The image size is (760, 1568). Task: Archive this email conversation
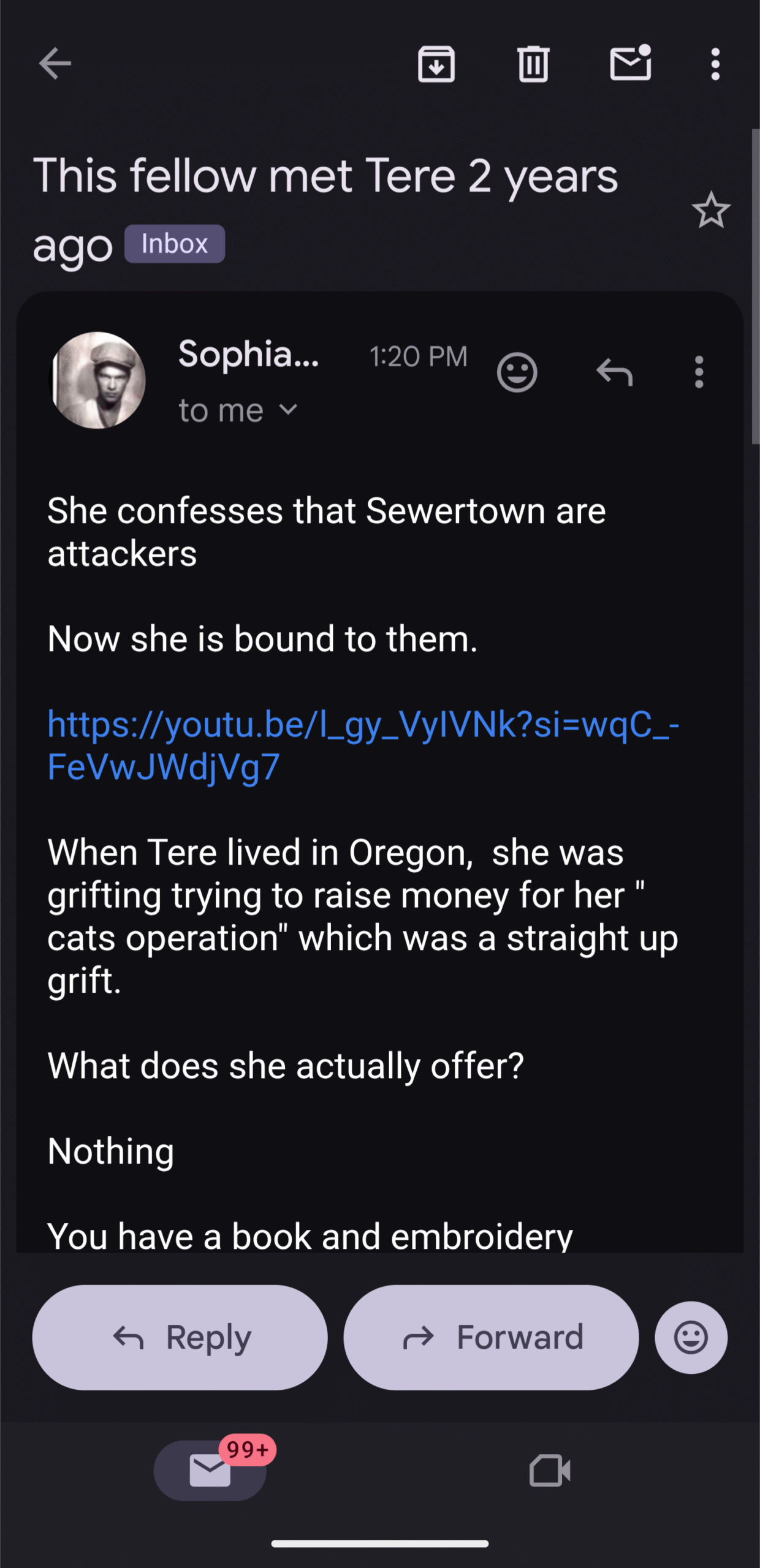click(x=436, y=64)
